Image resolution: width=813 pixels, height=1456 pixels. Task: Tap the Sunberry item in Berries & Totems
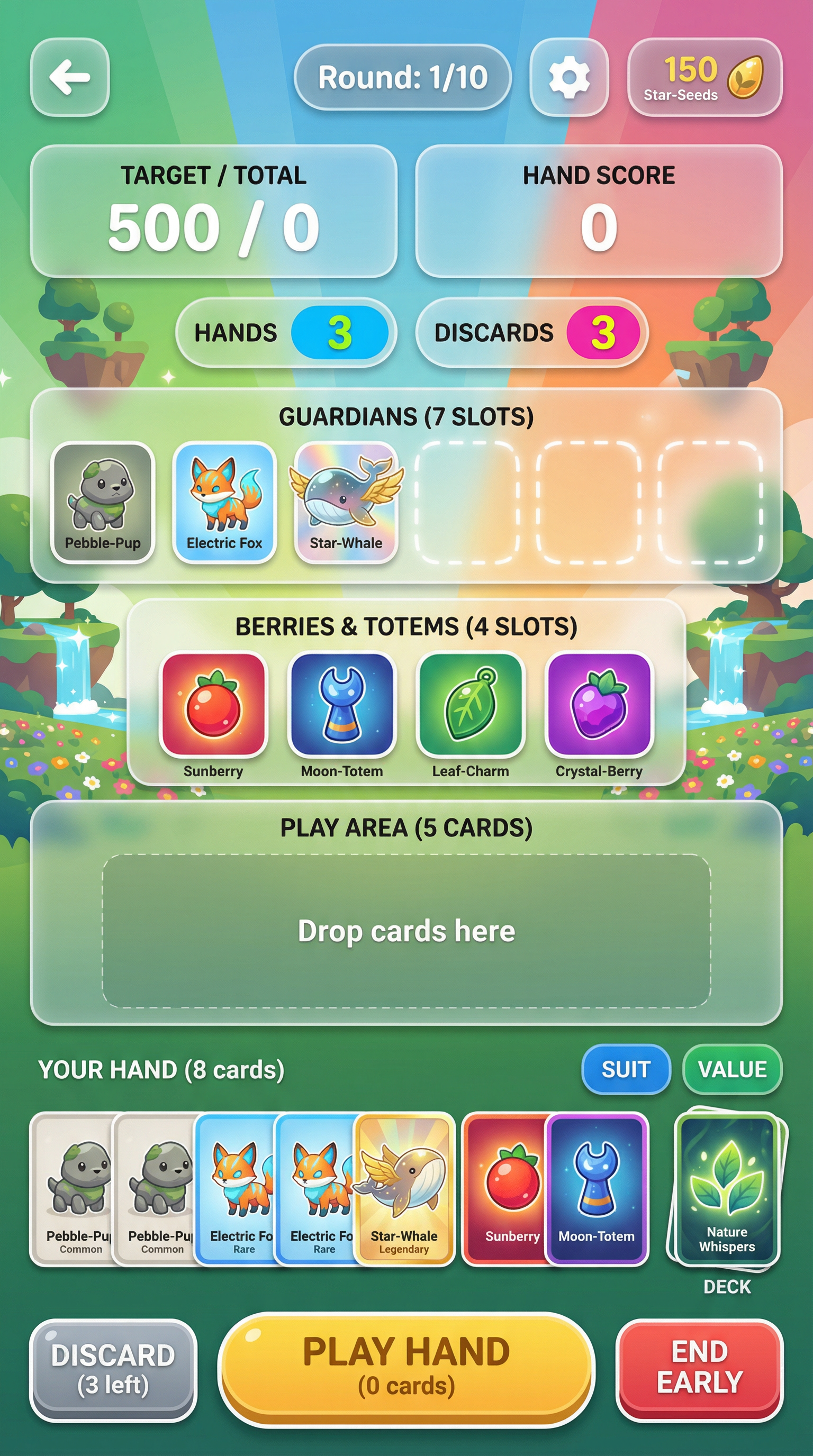(213, 706)
